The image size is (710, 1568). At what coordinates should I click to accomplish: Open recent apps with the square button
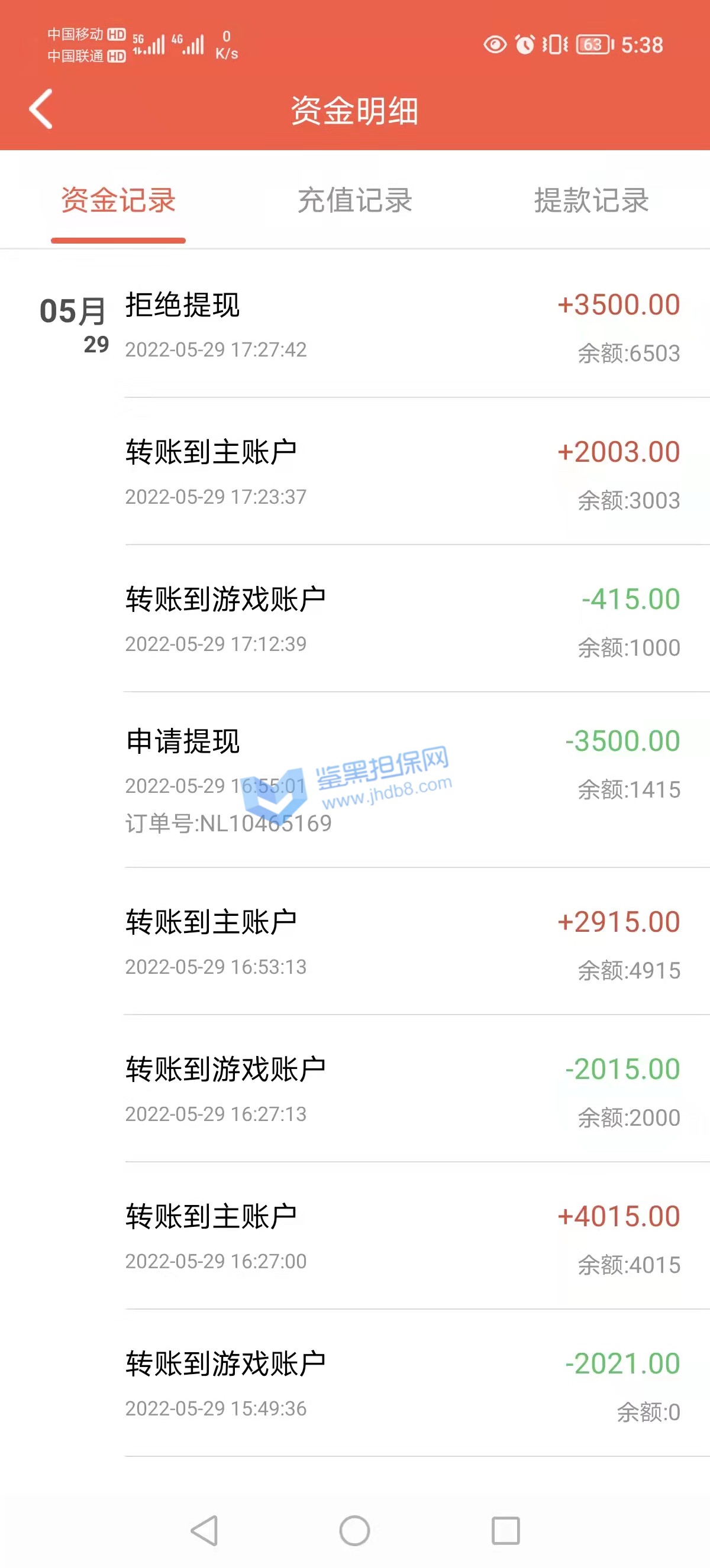coord(505,1530)
